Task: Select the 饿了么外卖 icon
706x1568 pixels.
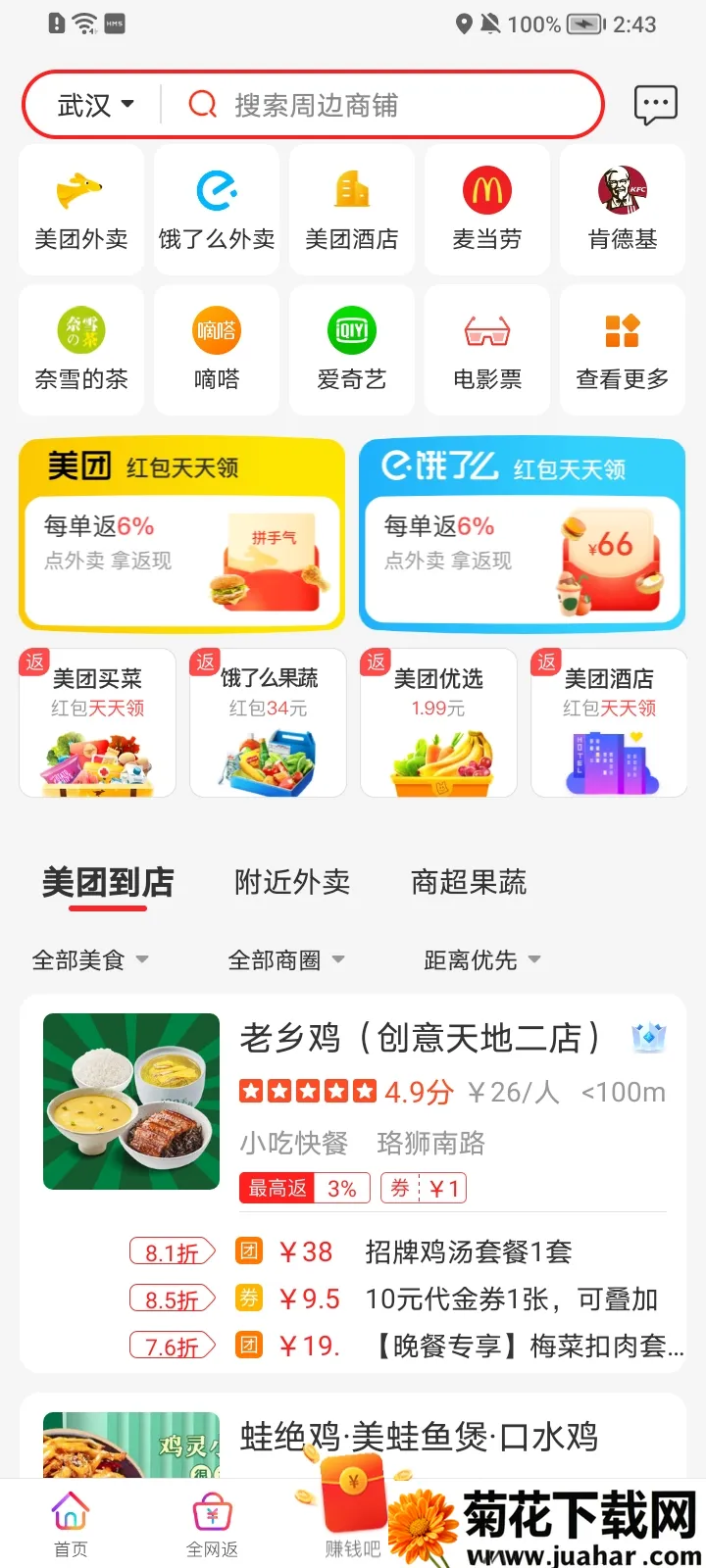Action: click(x=217, y=209)
